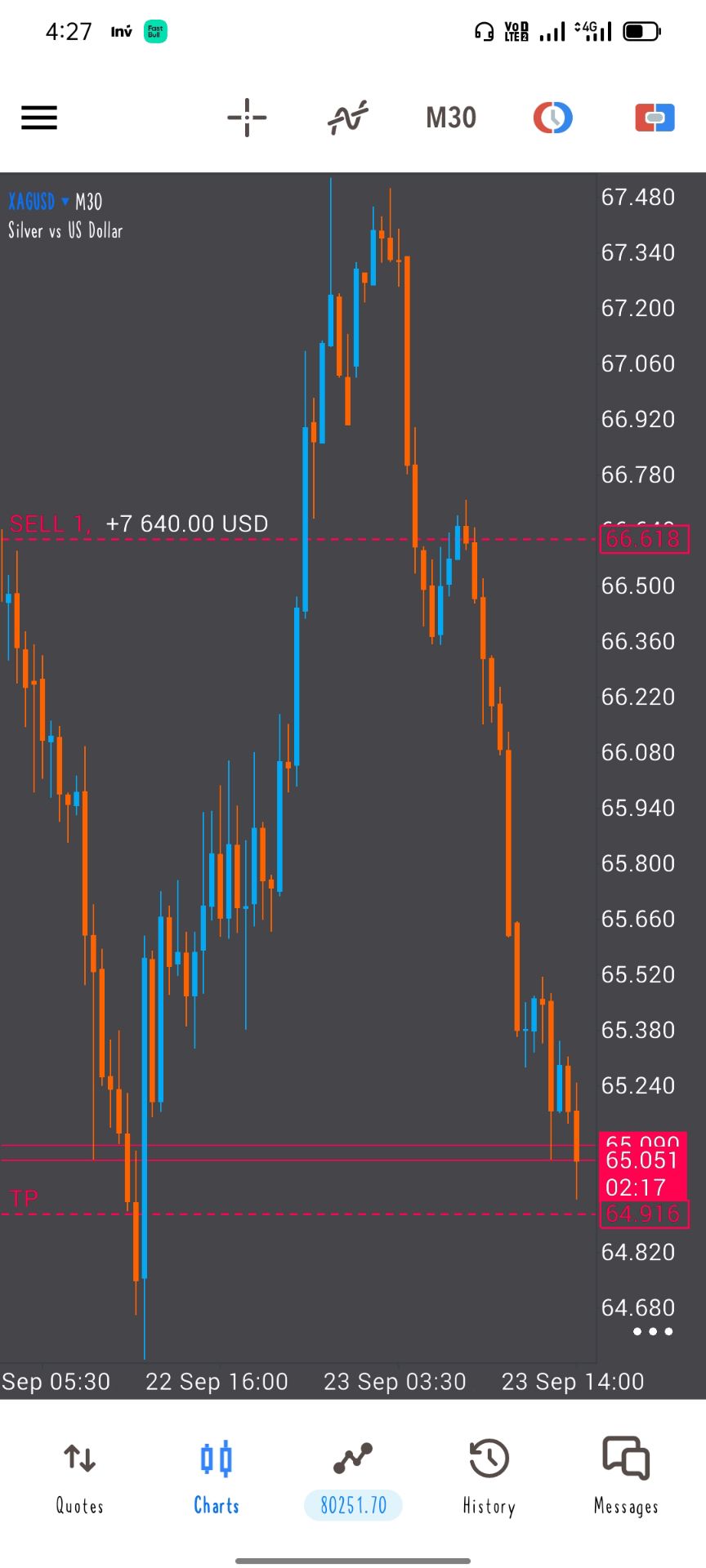Open the Trade tab showing 80251.70
Viewport: 706px width, 1568px height.
coord(353,1478)
